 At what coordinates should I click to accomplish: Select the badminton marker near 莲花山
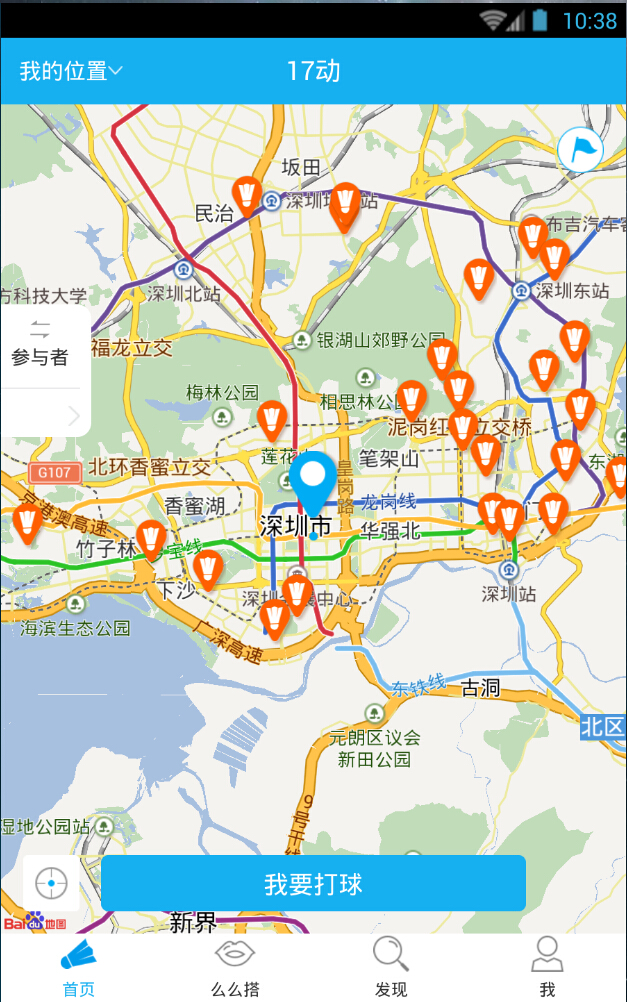pyautogui.click(x=272, y=419)
